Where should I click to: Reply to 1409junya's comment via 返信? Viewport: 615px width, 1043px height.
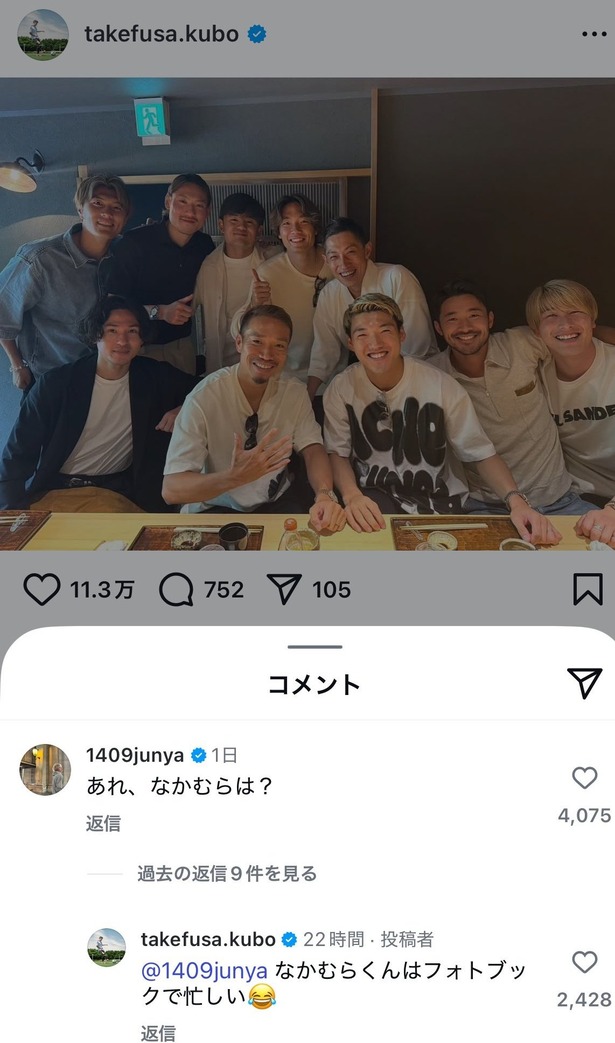[x=103, y=823]
